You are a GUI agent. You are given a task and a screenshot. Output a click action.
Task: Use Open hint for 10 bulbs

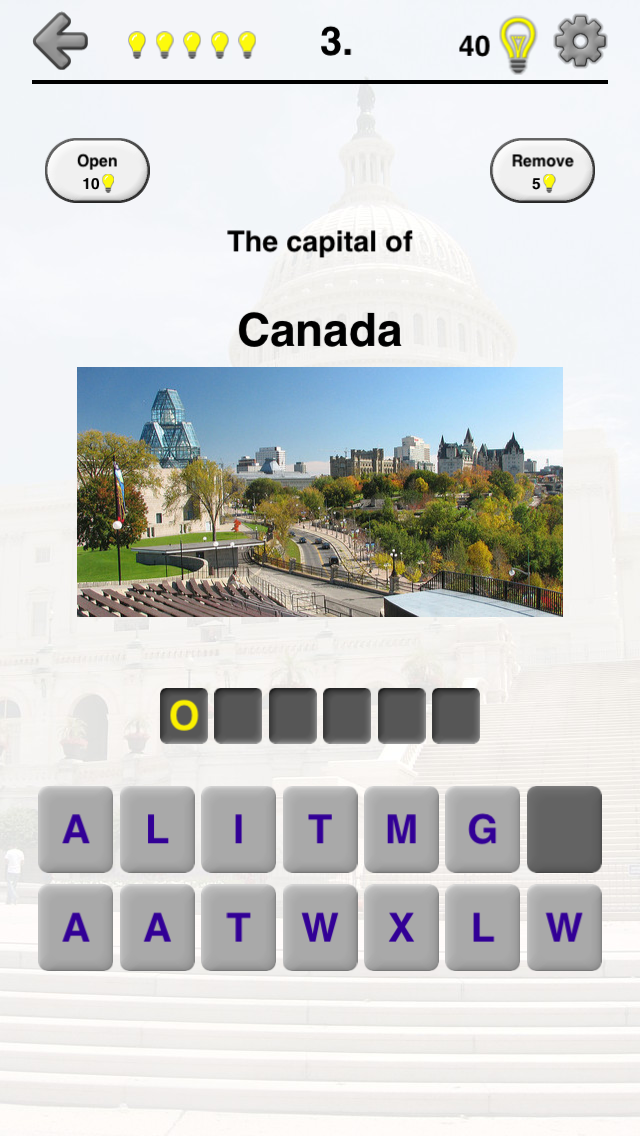pos(97,171)
